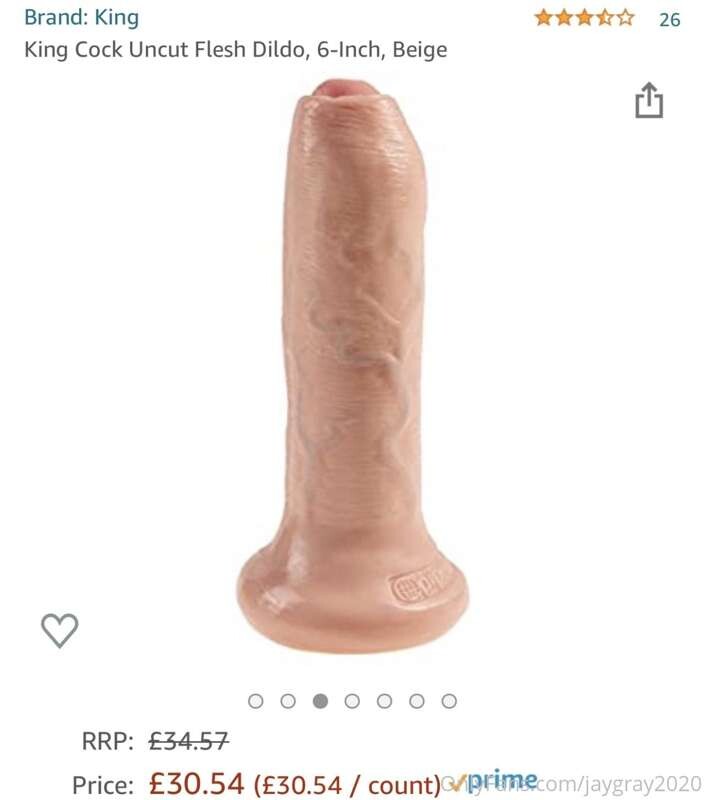
Task: Open the Brand: King link
Action: click(x=81, y=17)
